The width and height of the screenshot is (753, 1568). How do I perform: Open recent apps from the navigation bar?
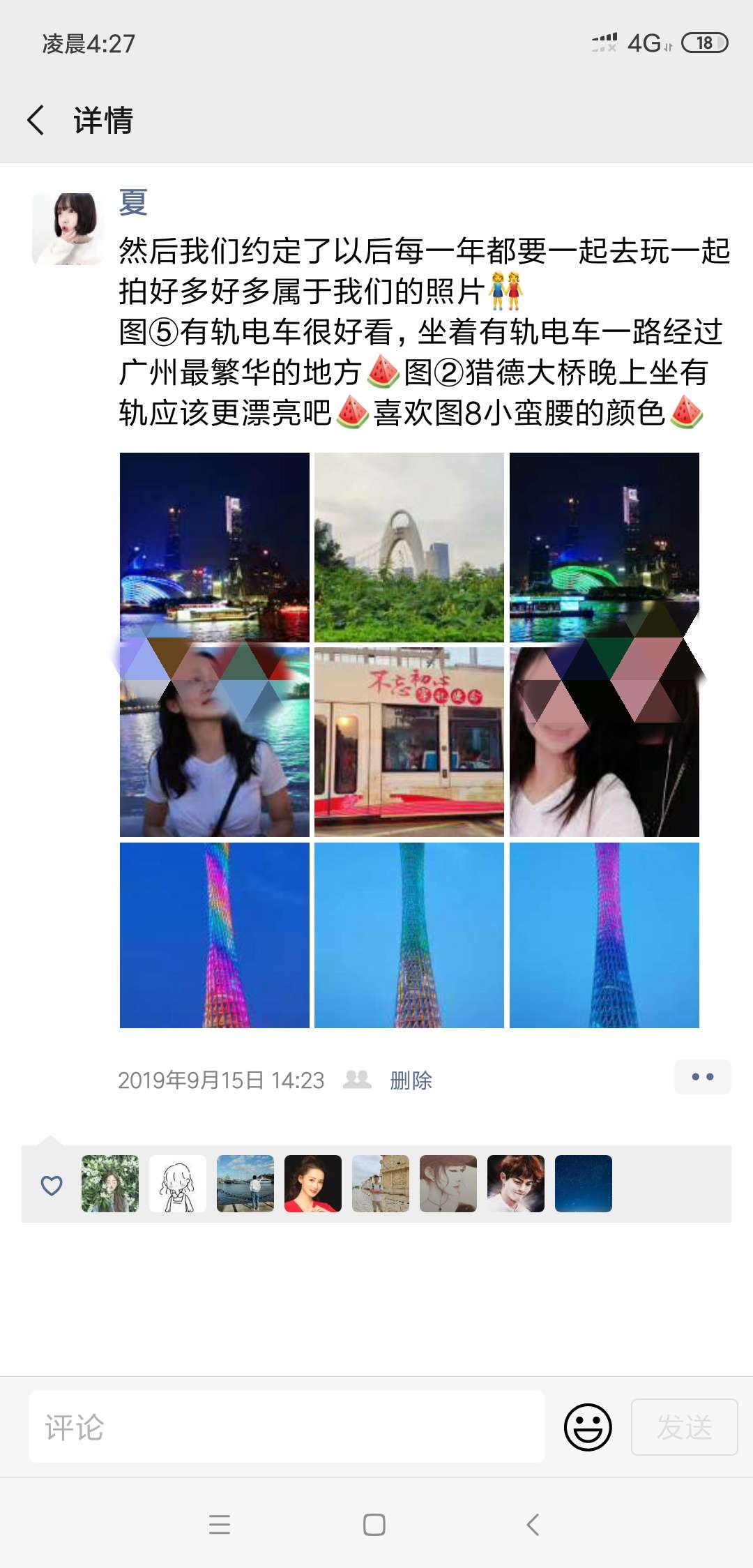[220, 1525]
